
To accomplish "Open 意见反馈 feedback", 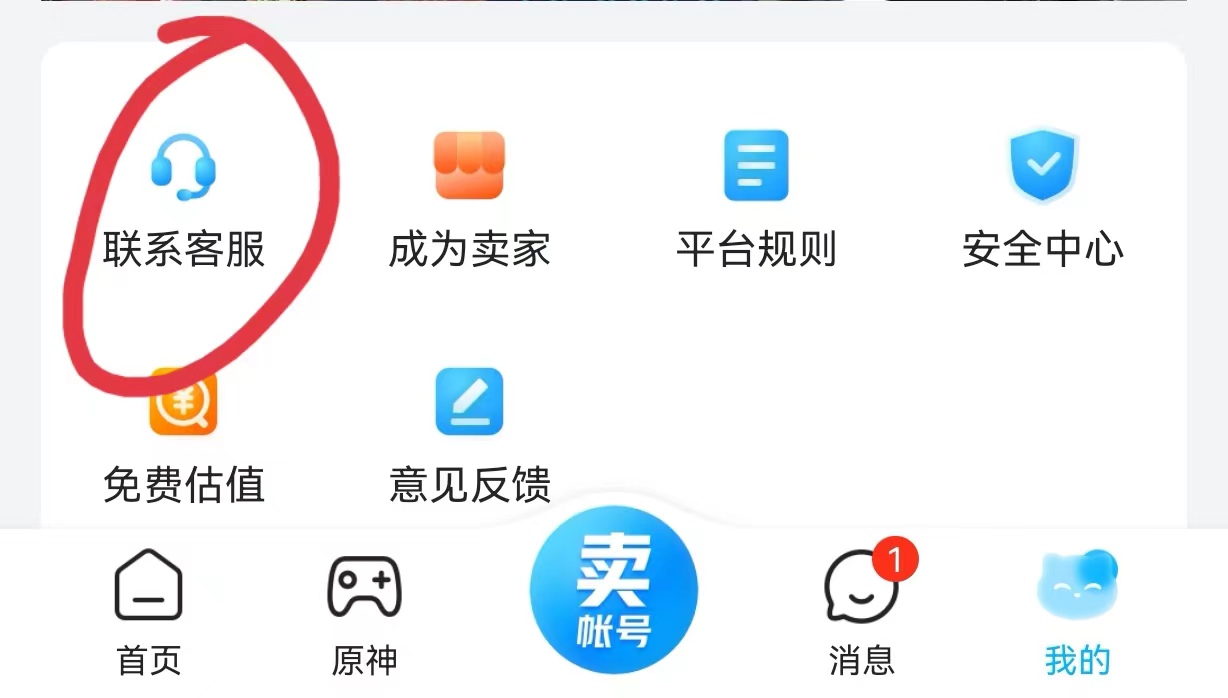I will 469,435.
